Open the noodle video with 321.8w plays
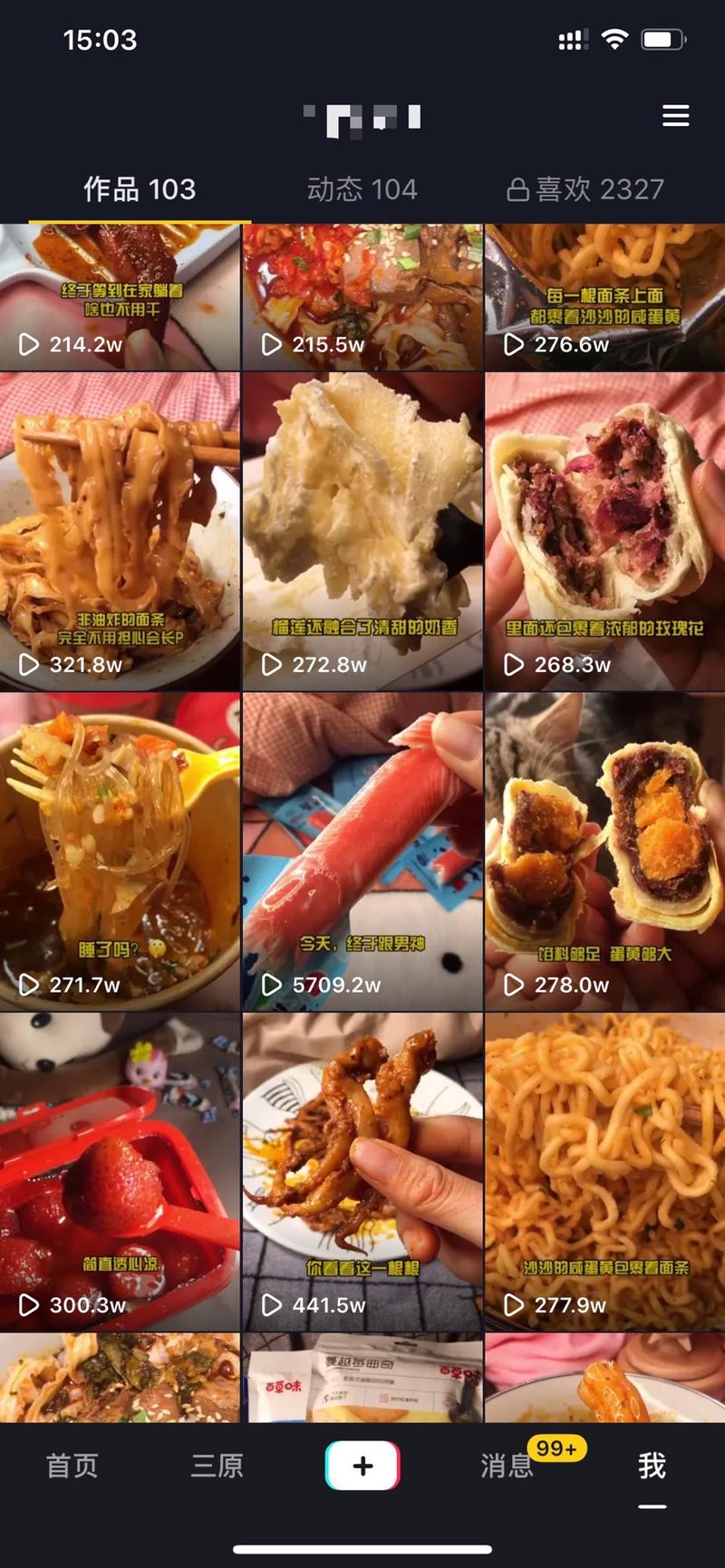Screen dimensions: 725x1568 pos(120,532)
